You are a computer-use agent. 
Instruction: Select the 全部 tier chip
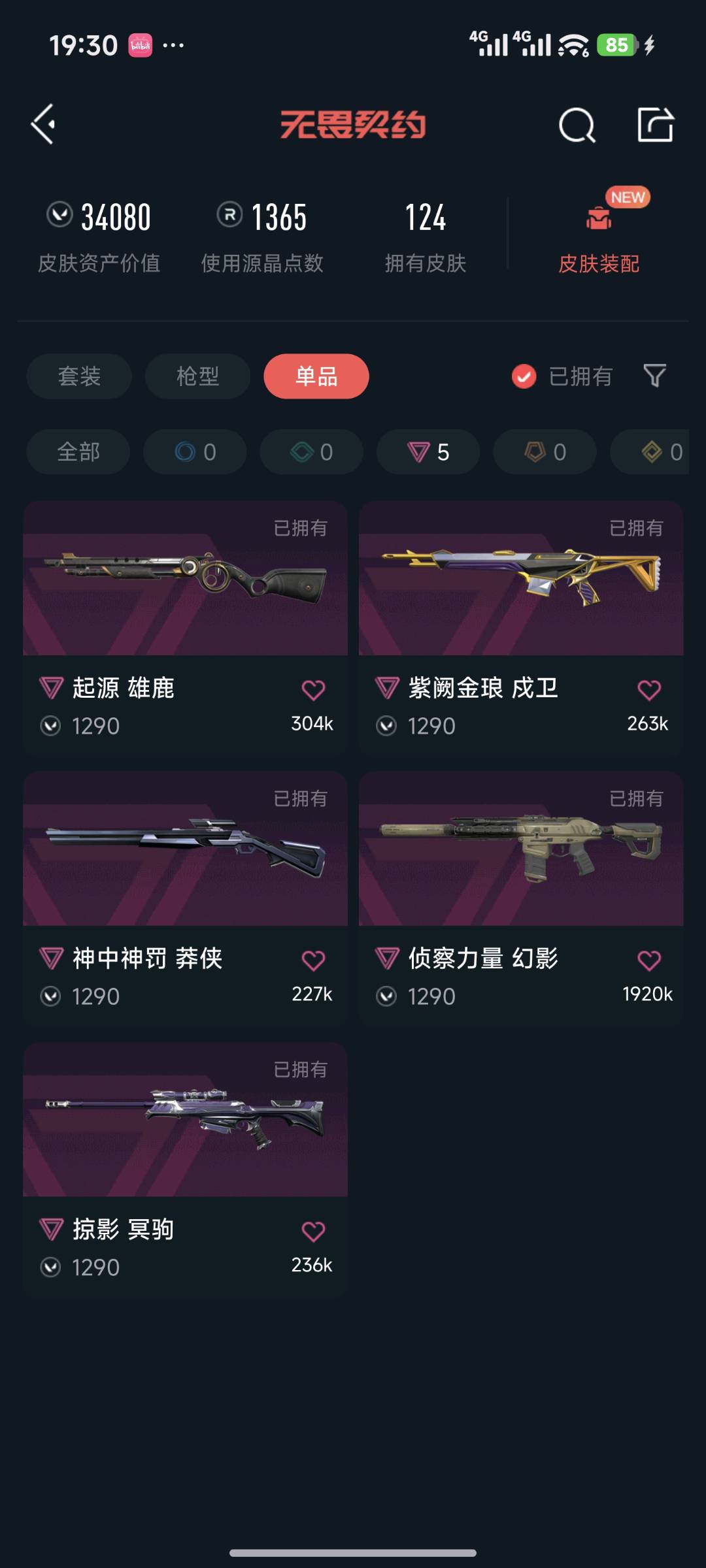click(78, 451)
